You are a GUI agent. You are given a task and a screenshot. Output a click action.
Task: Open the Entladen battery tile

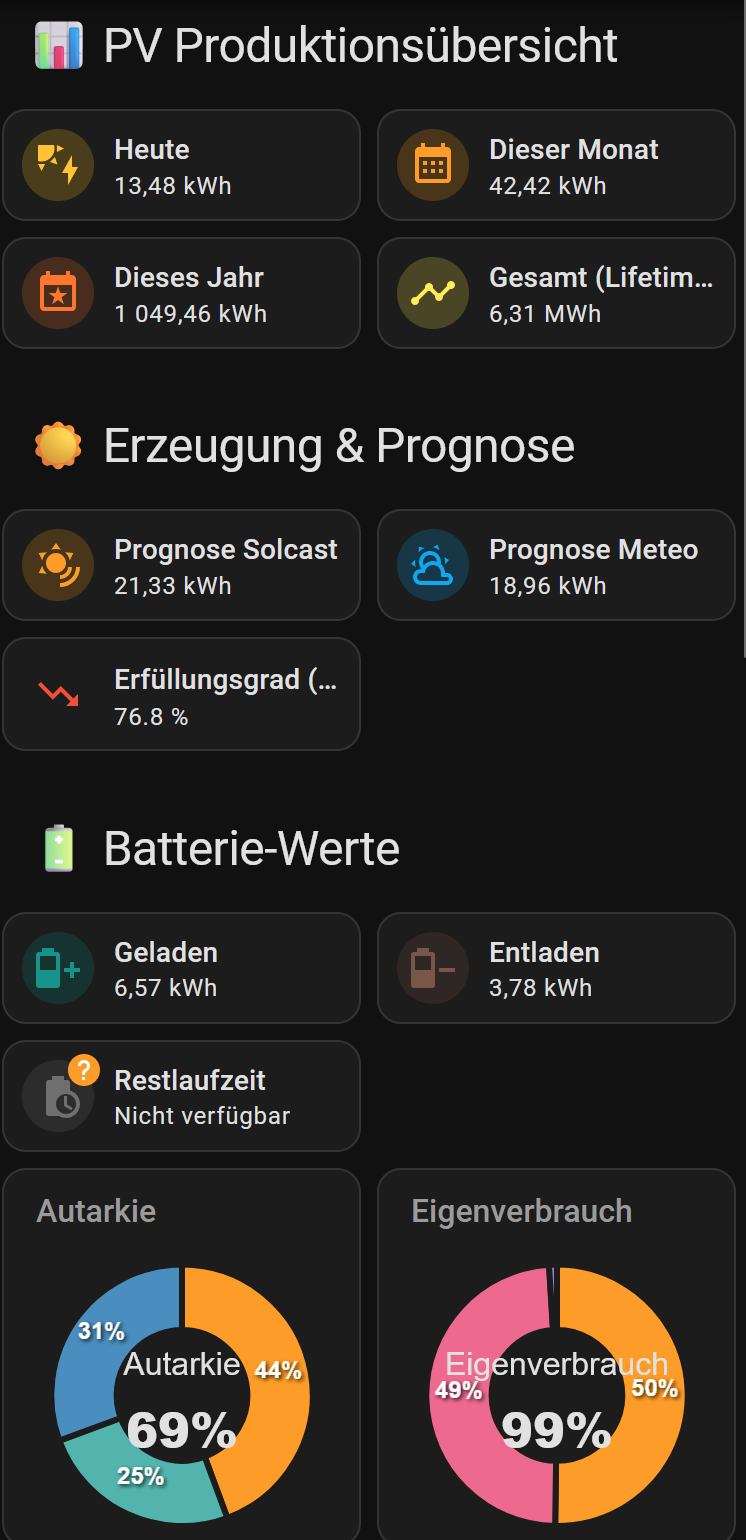click(x=556, y=968)
